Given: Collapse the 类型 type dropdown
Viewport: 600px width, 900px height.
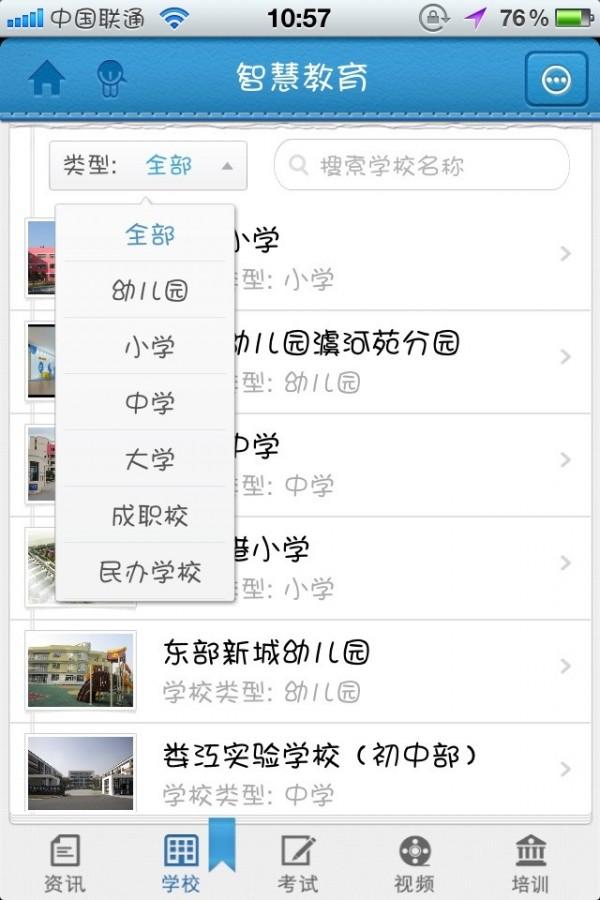Looking at the screenshot, I should tap(148, 165).
